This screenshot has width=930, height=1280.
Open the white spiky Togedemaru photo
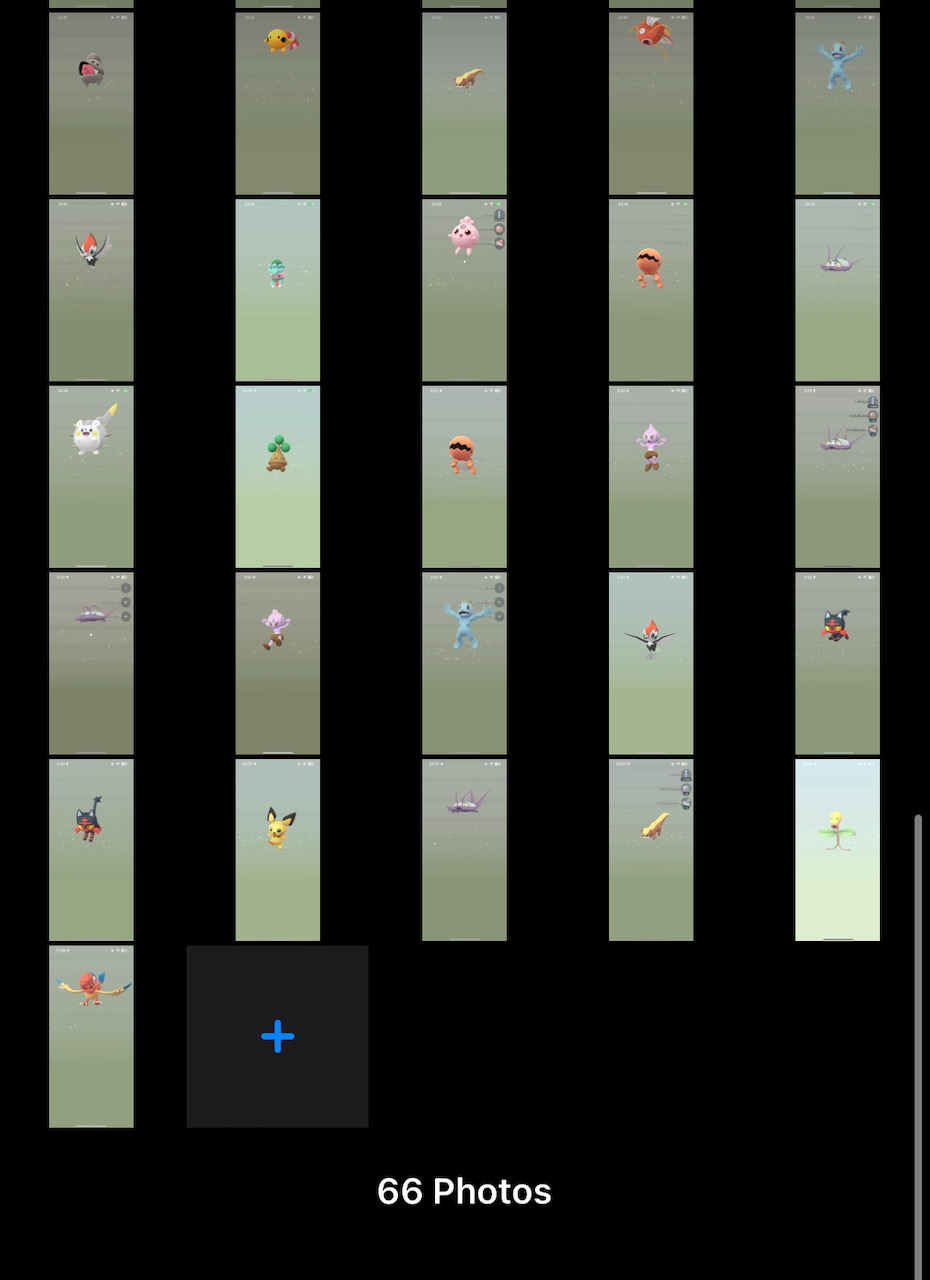click(x=91, y=477)
